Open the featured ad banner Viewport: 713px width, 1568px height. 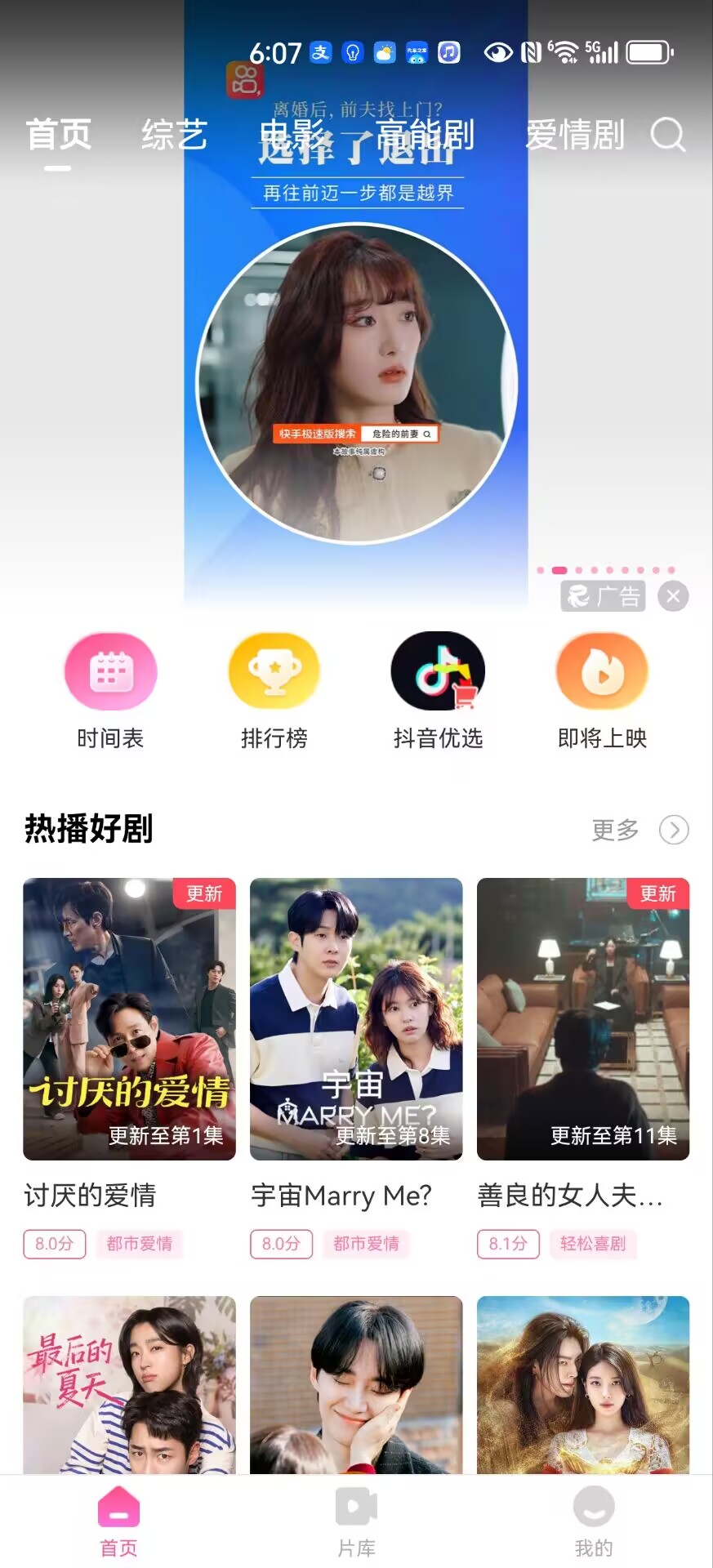click(x=356, y=367)
